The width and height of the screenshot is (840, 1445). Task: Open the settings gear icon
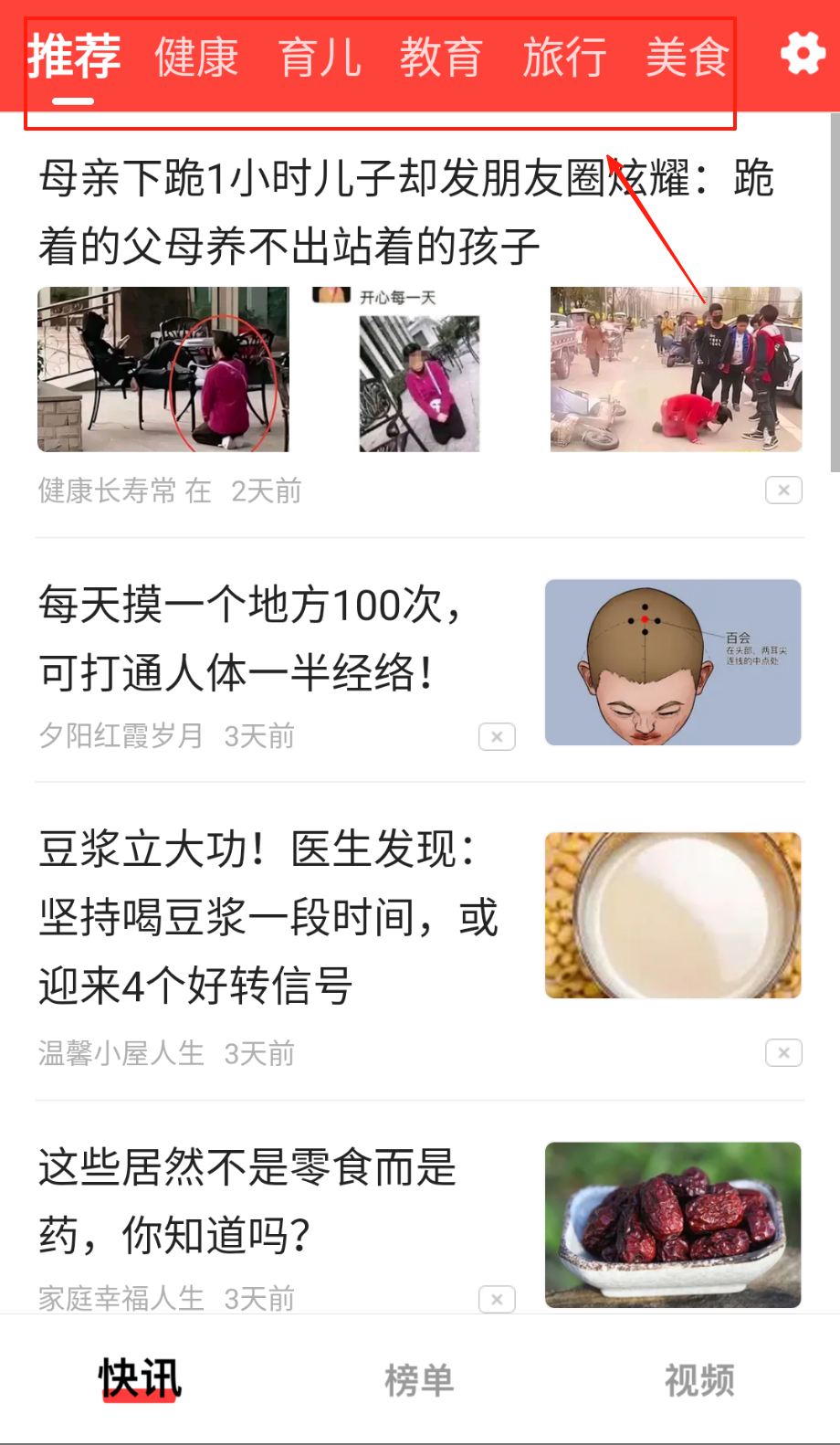[803, 54]
